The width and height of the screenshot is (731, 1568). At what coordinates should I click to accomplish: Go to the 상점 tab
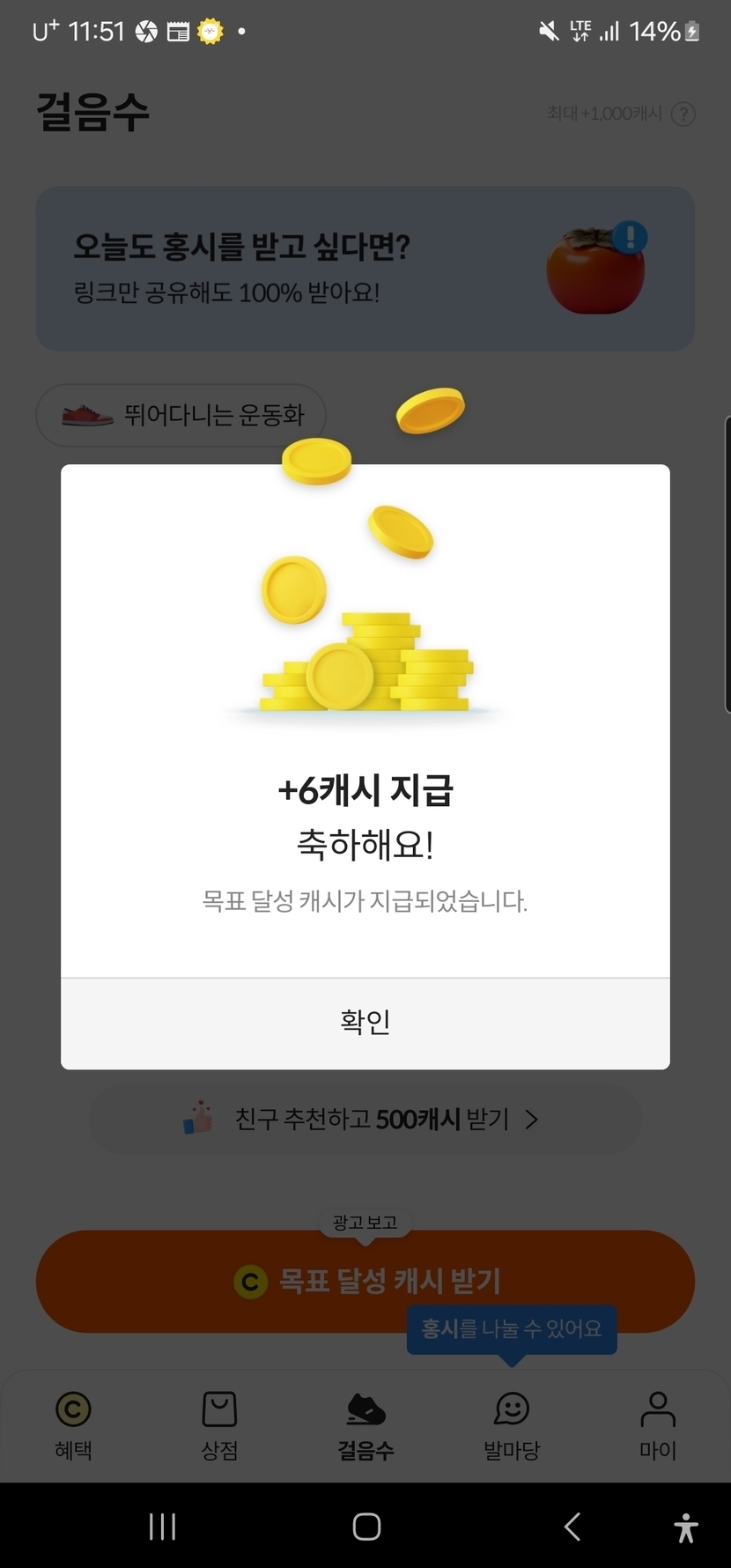[x=219, y=1424]
